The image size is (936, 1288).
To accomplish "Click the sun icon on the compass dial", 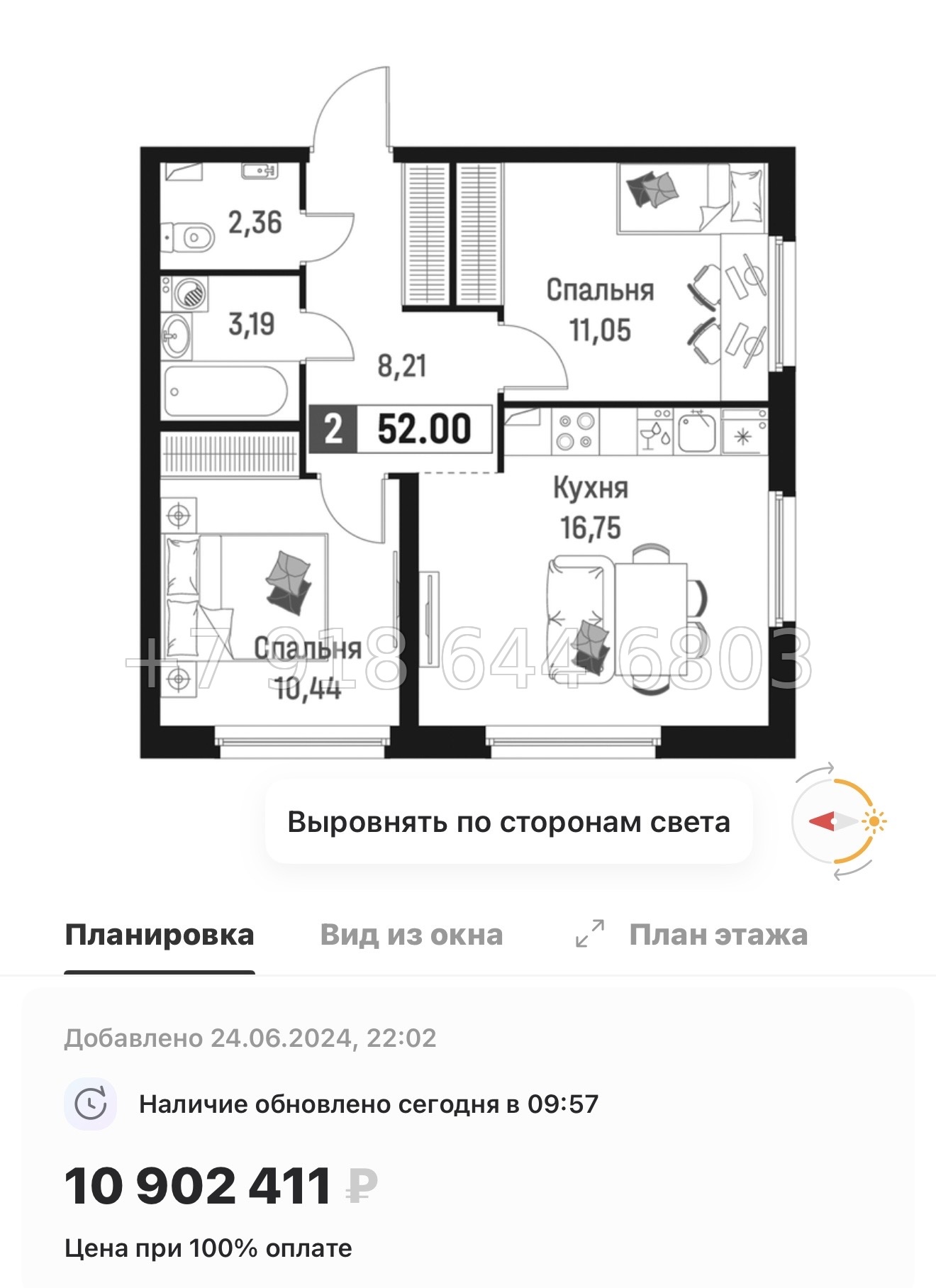I will click(874, 820).
